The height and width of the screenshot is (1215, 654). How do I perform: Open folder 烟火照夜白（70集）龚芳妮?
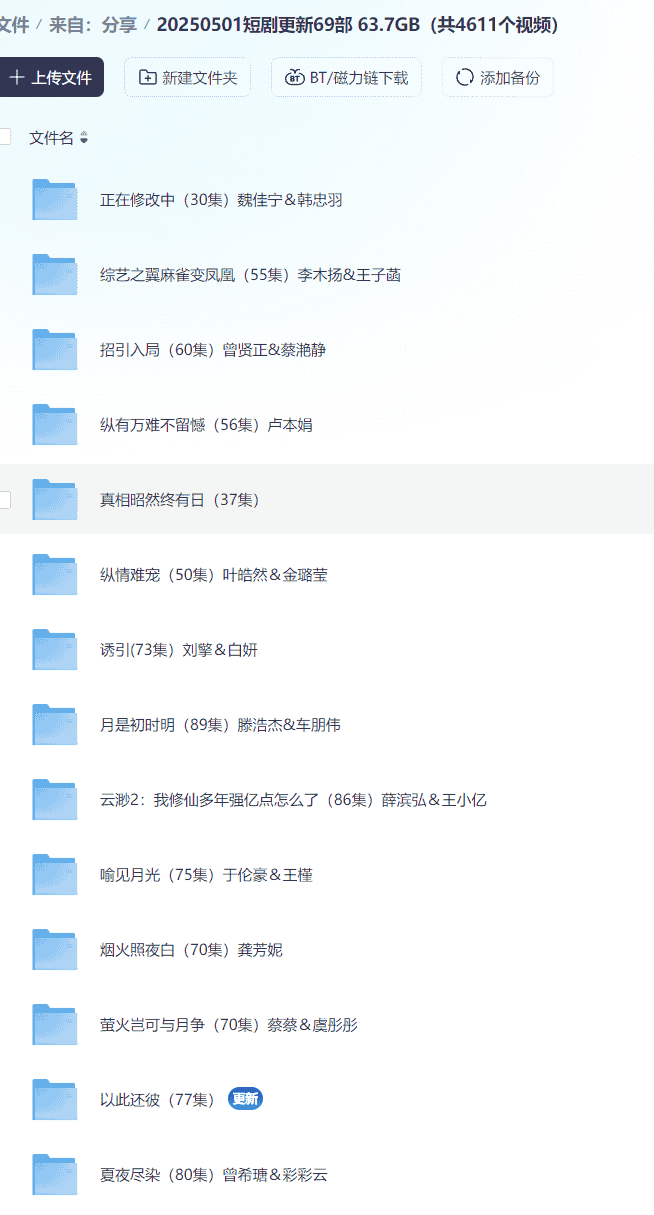[191, 950]
